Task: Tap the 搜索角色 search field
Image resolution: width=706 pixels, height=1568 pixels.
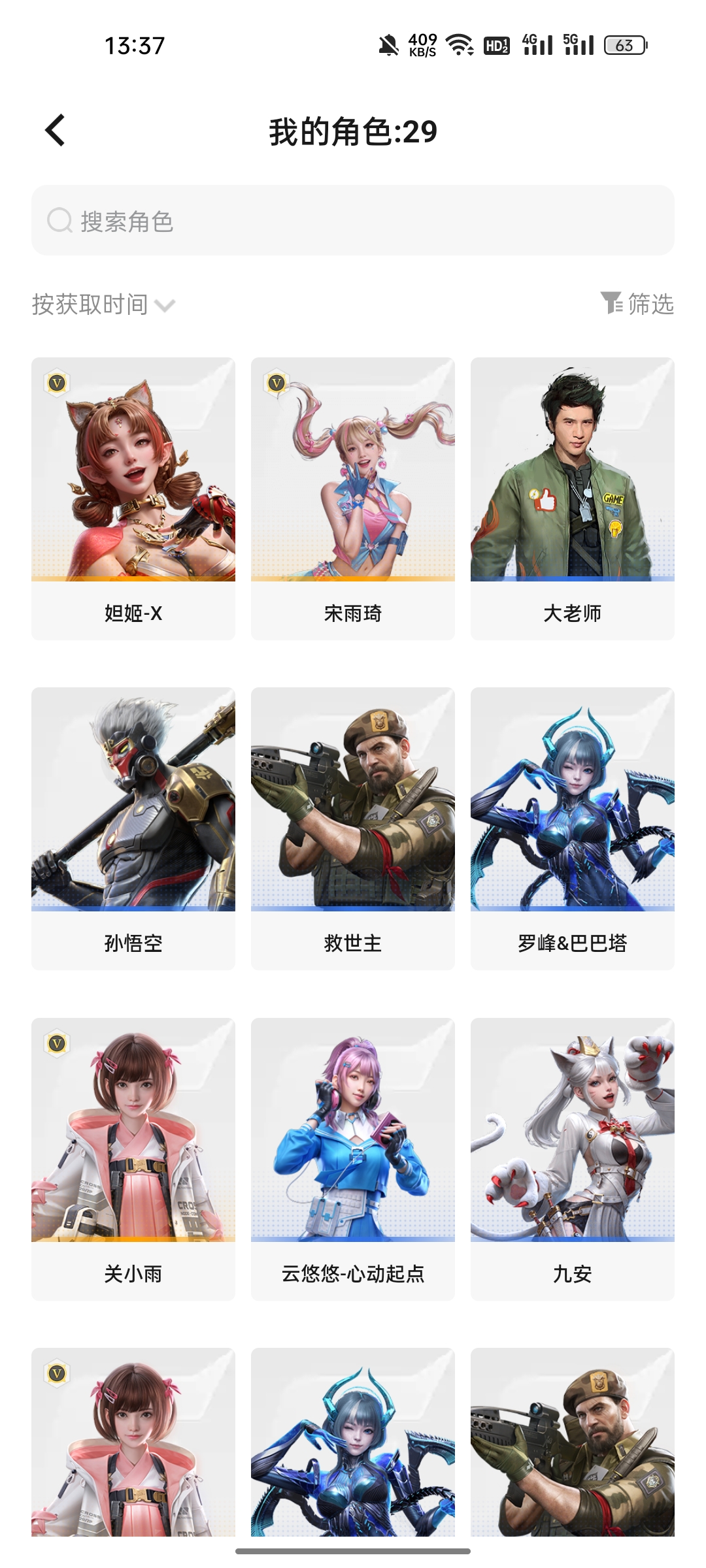Action: (353, 221)
